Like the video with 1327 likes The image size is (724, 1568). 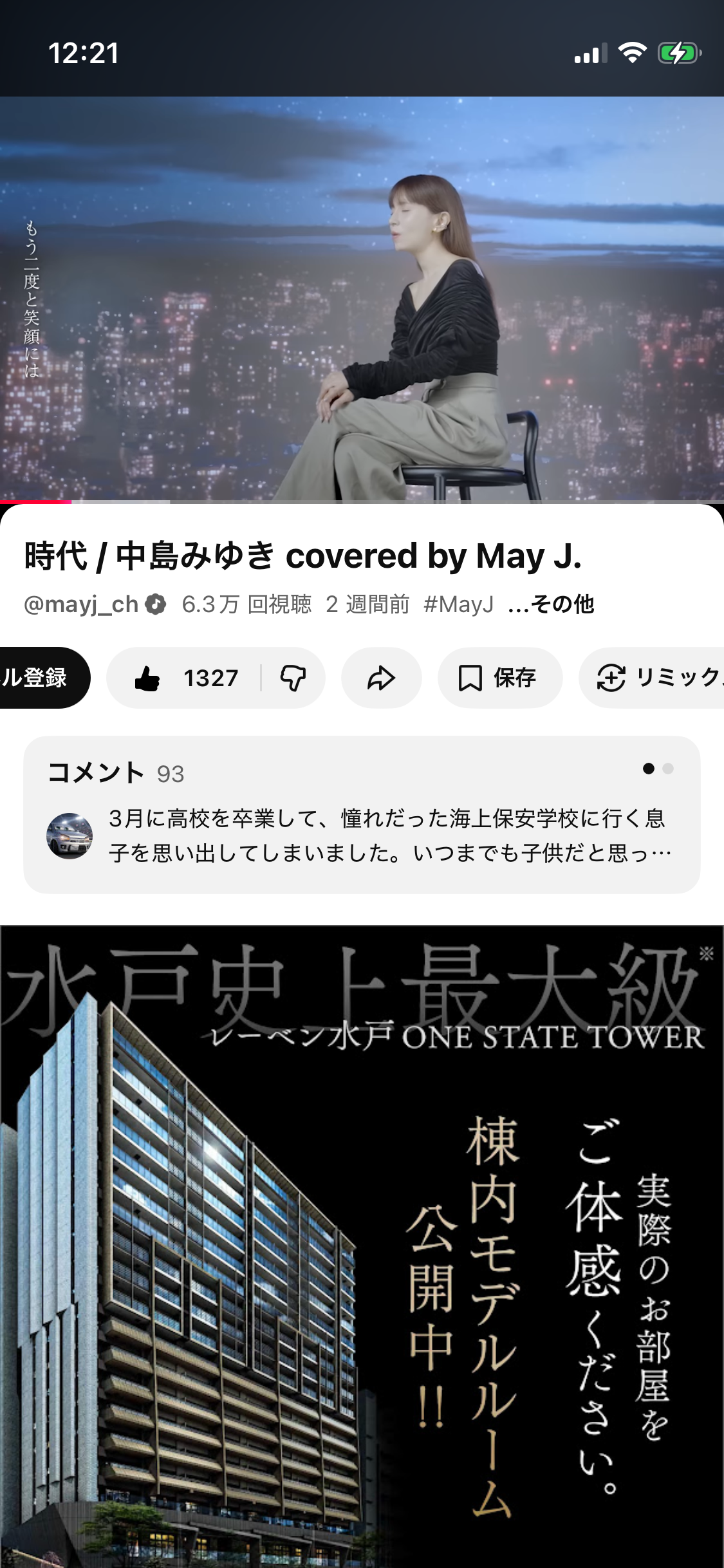point(185,678)
